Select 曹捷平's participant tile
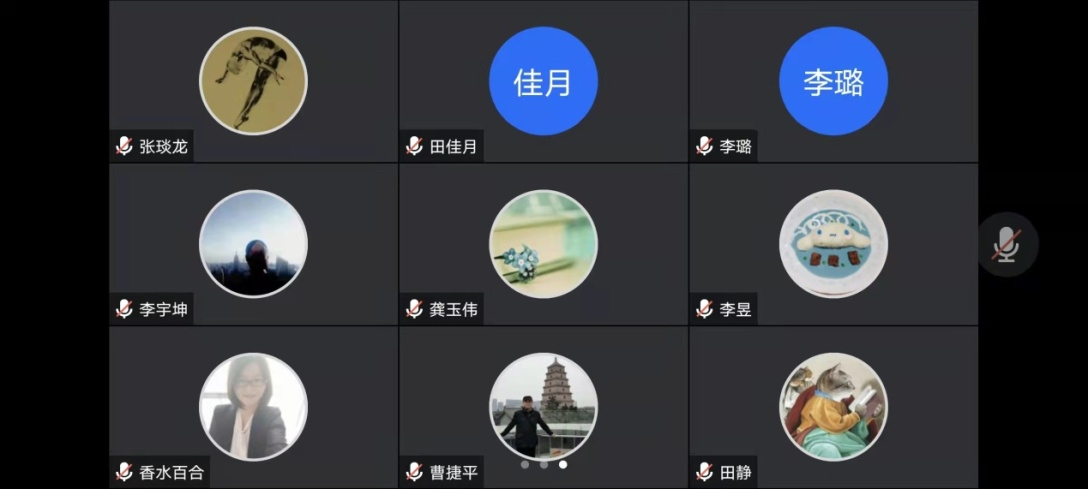This screenshot has height=489, width=1088. [x=543, y=407]
